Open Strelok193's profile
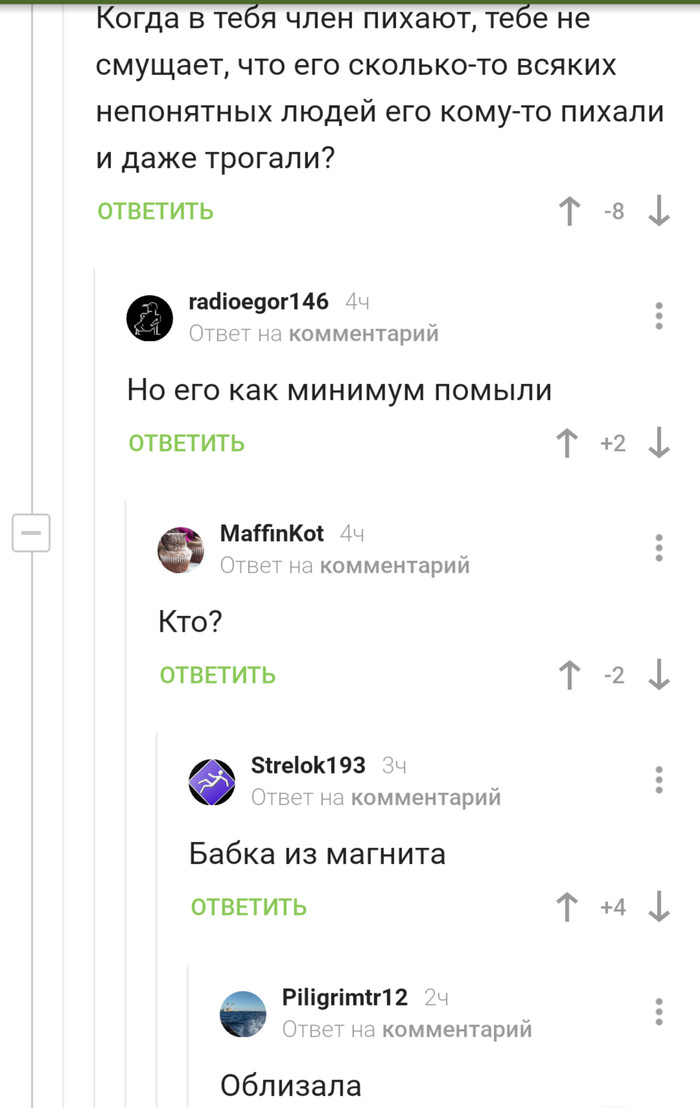Viewport: 700px width, 1108px height. click(308, 766)
